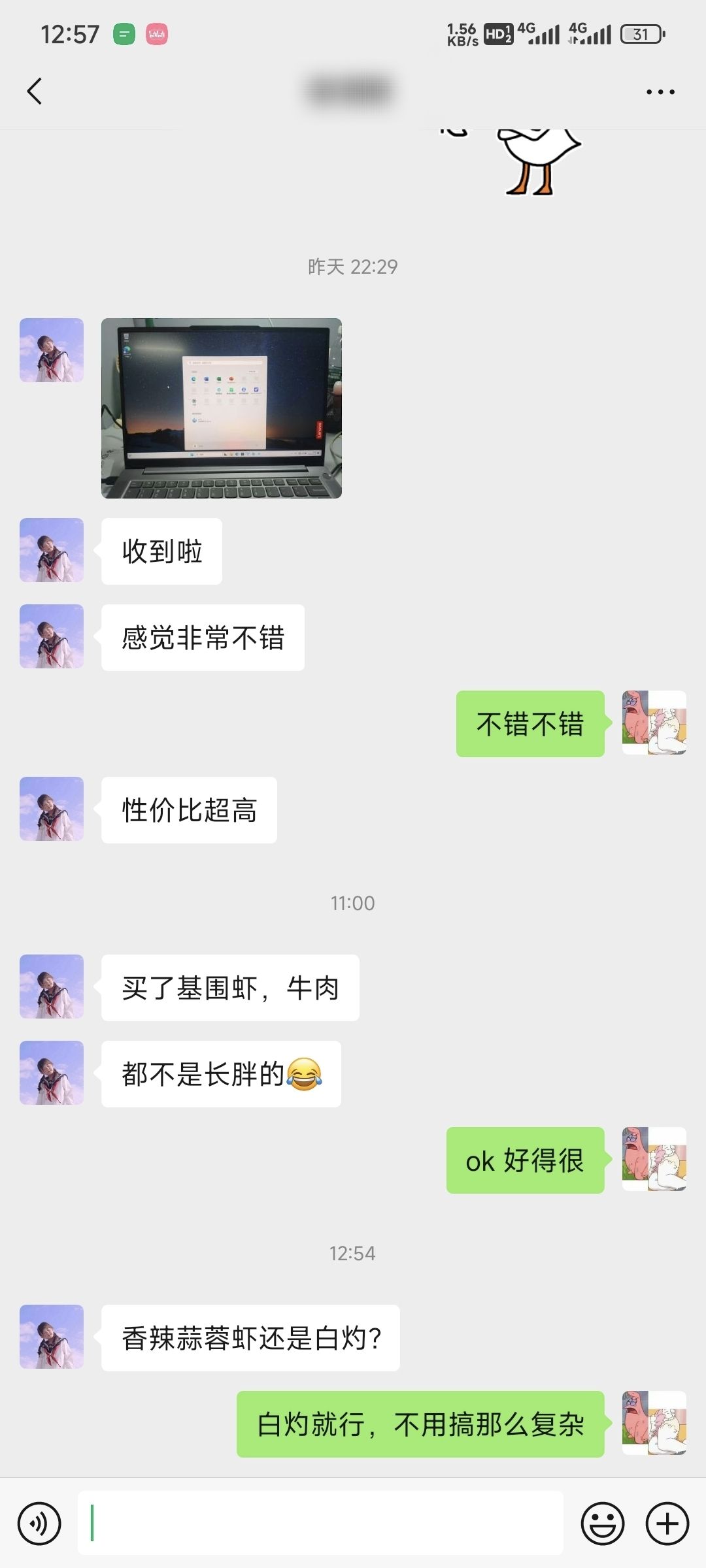Focus the message text field
706x1568 pixels.
[x=320, y=1523]
